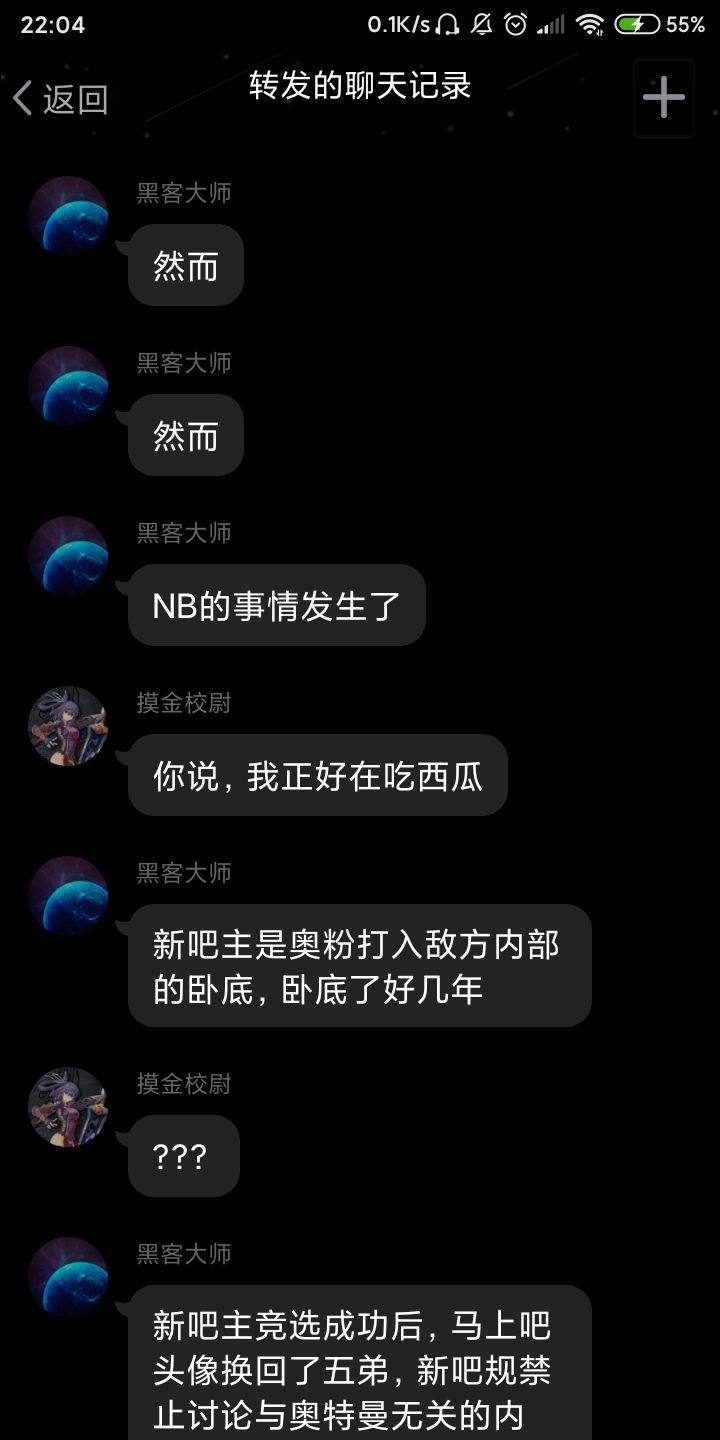Tap 黑客大师's avatar beside 新吧主是奥粉 message
The width and height of the screenshot is (720, 1440).
point(68,896)
